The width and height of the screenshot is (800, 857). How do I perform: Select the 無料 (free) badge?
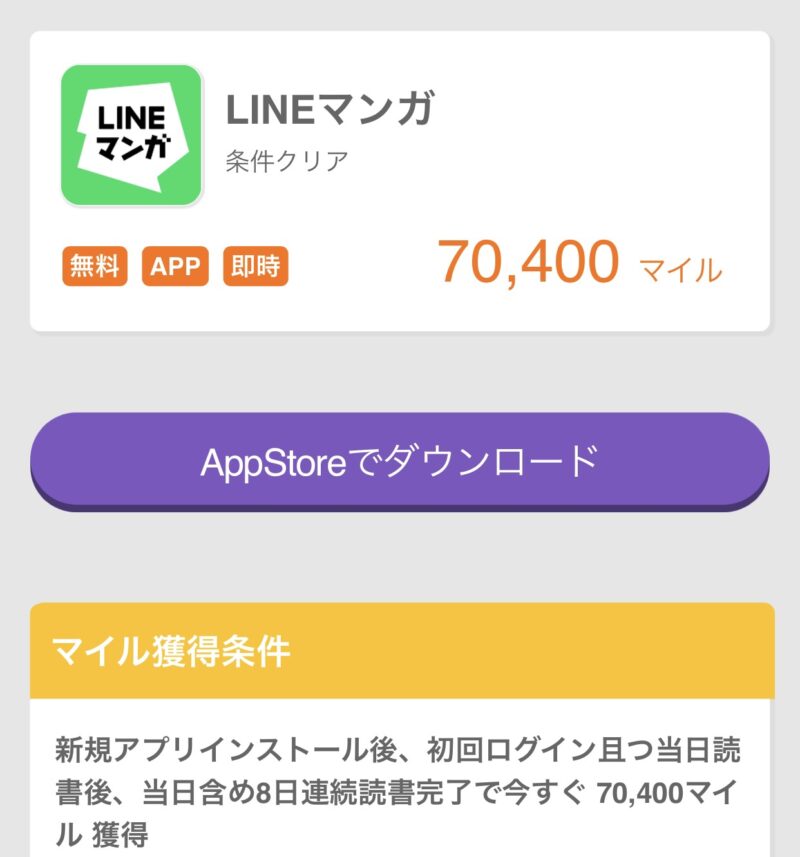pos(95,266)
